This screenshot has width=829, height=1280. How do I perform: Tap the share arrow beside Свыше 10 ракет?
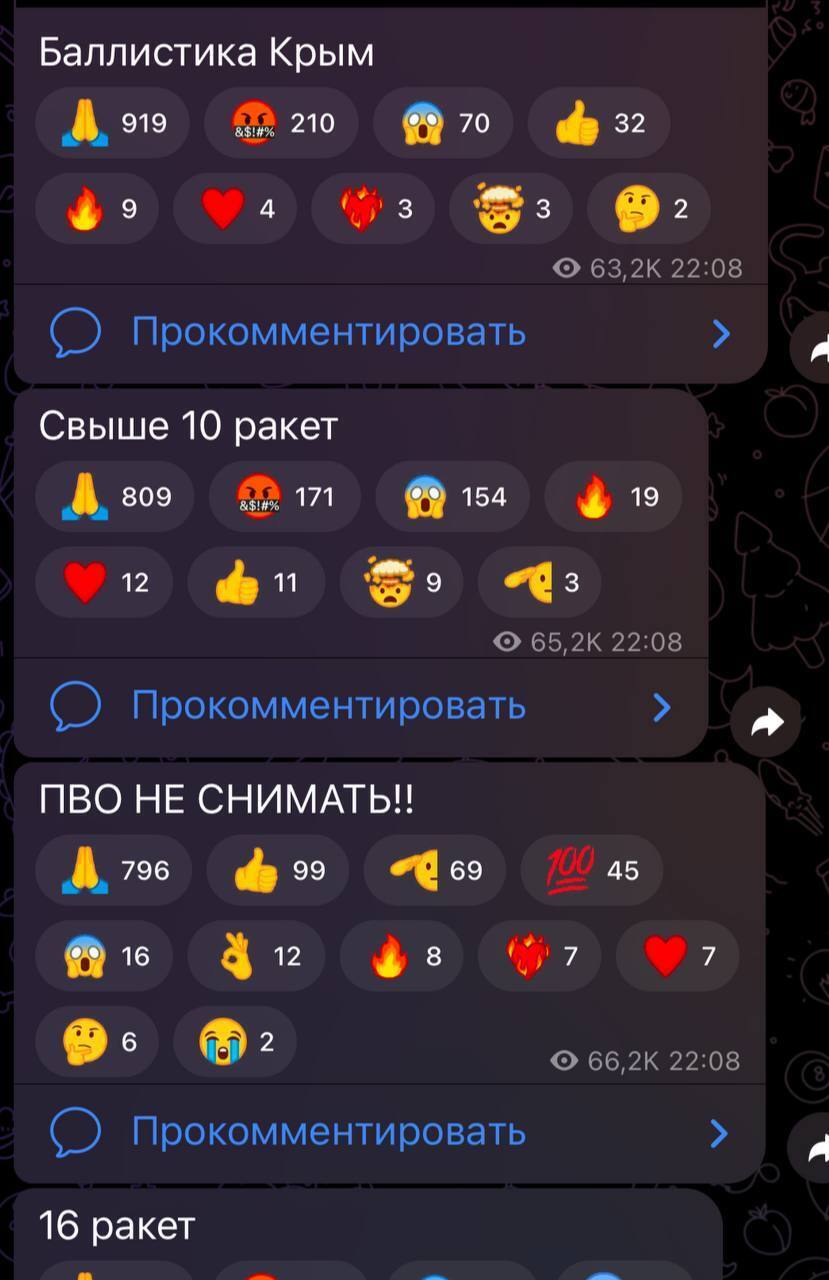coord(766,719)
